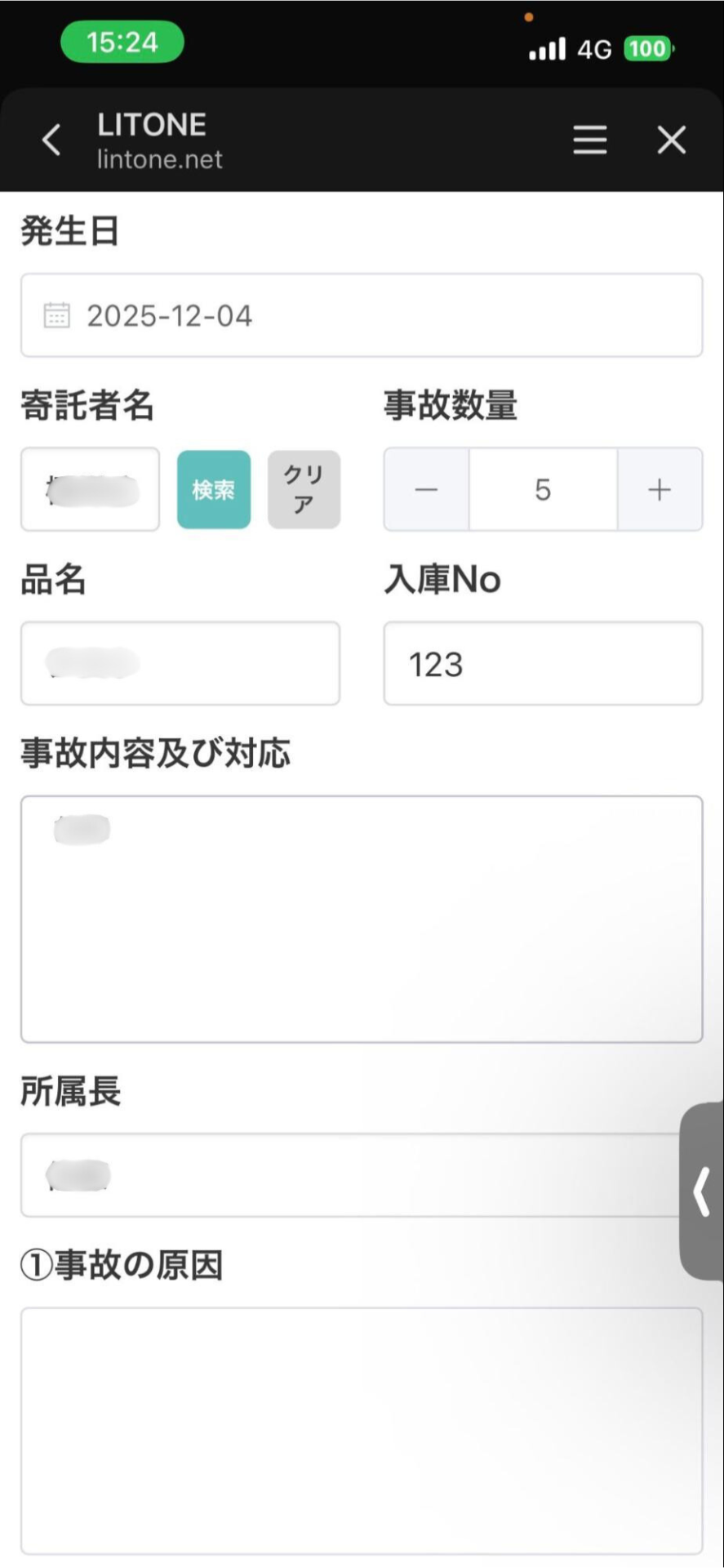Tap the 寄託者名 input field
724x1568 pixels.
click(x=90, y=489)
